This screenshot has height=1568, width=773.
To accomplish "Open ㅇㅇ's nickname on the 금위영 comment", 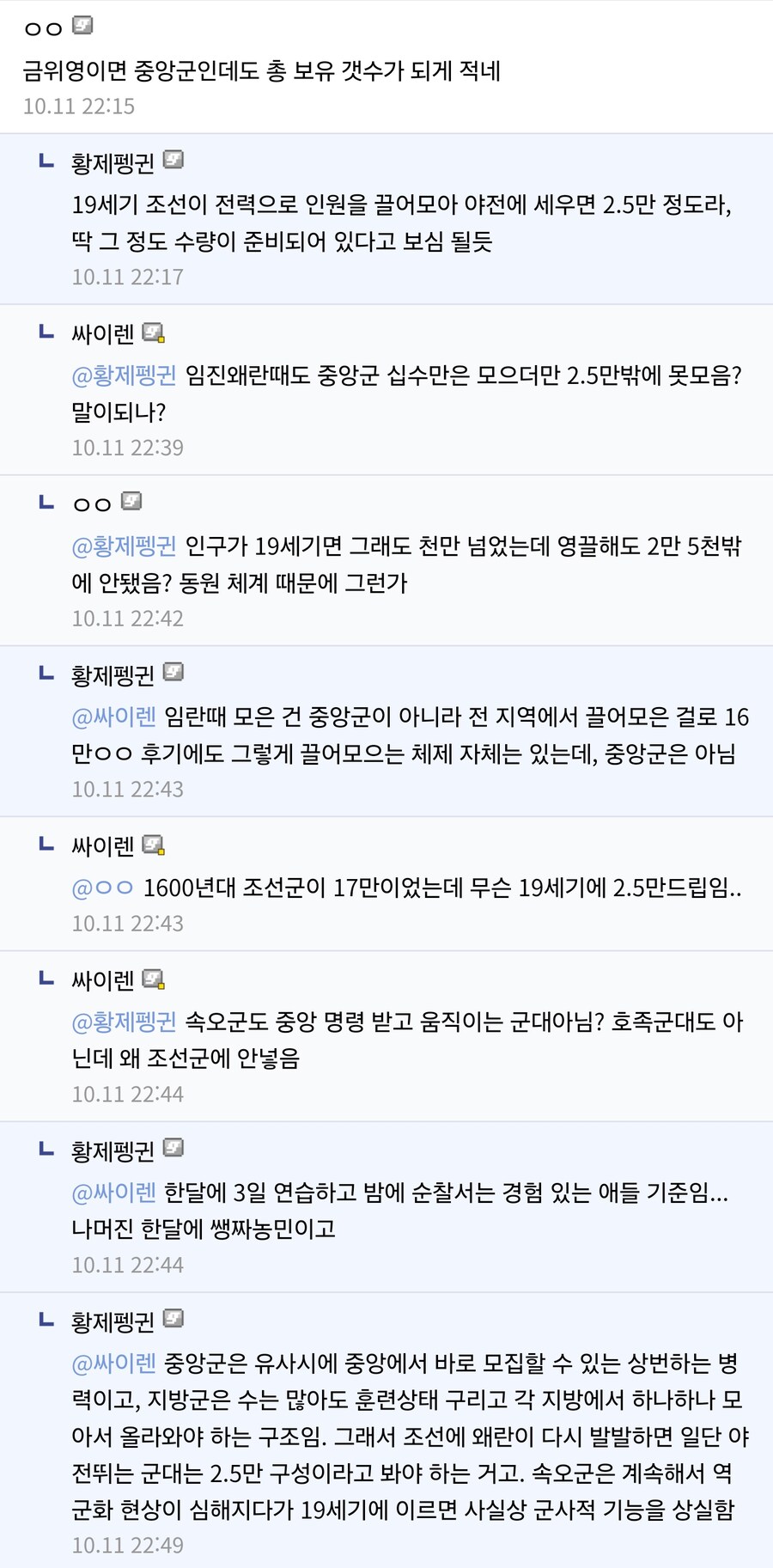I will [43, 28].
